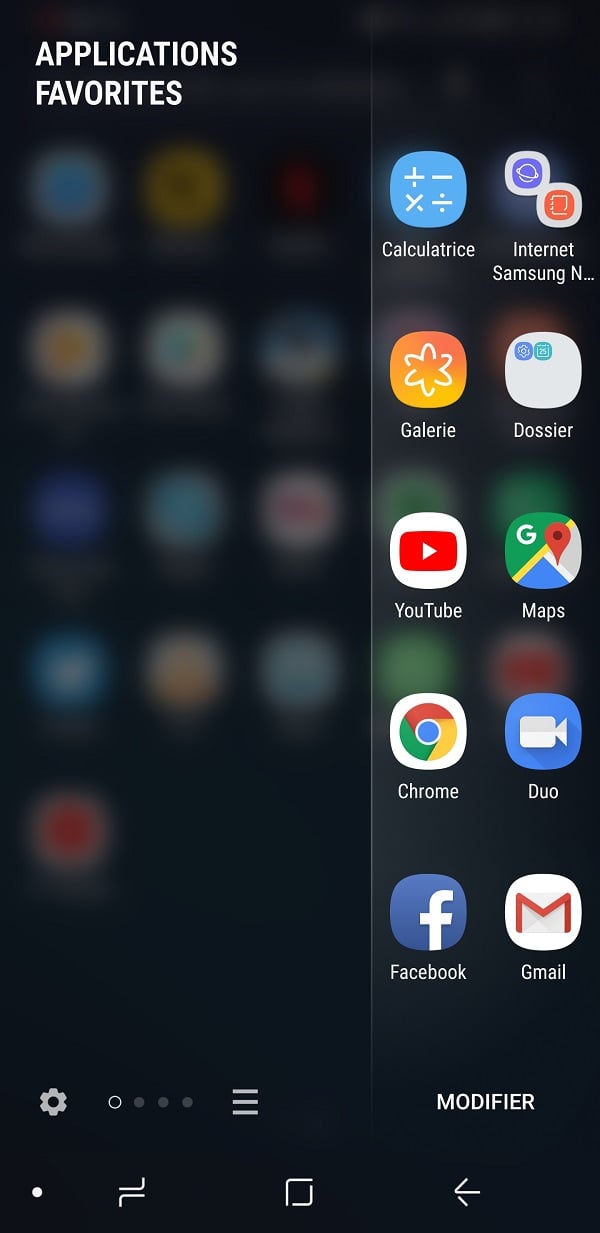This screenshot has height=1233, width=600.
Task: Open edge panel settings gear
Action: [x=53, y=1102]
